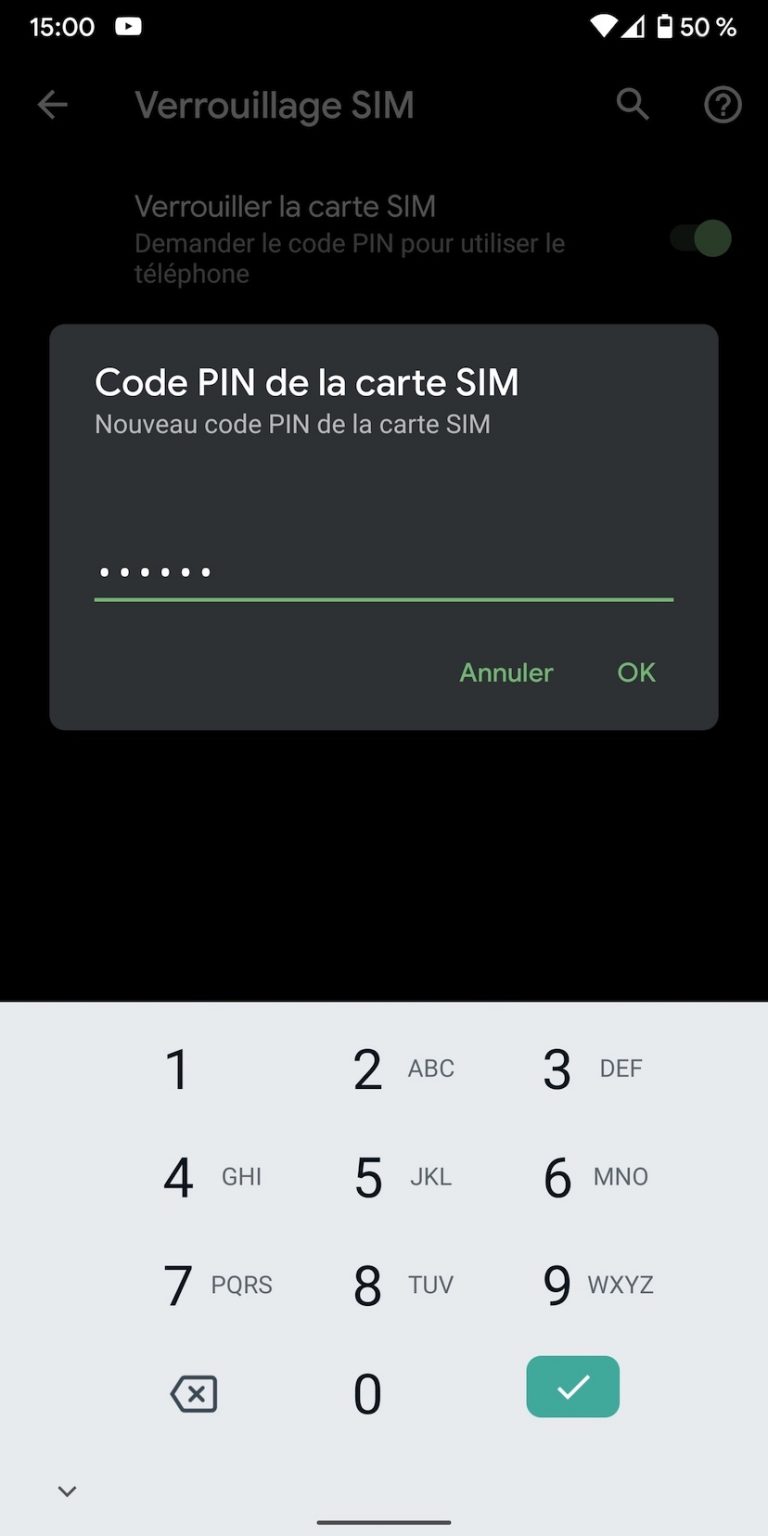Click the YouTube notification icon in status bar

coord(128,27)
